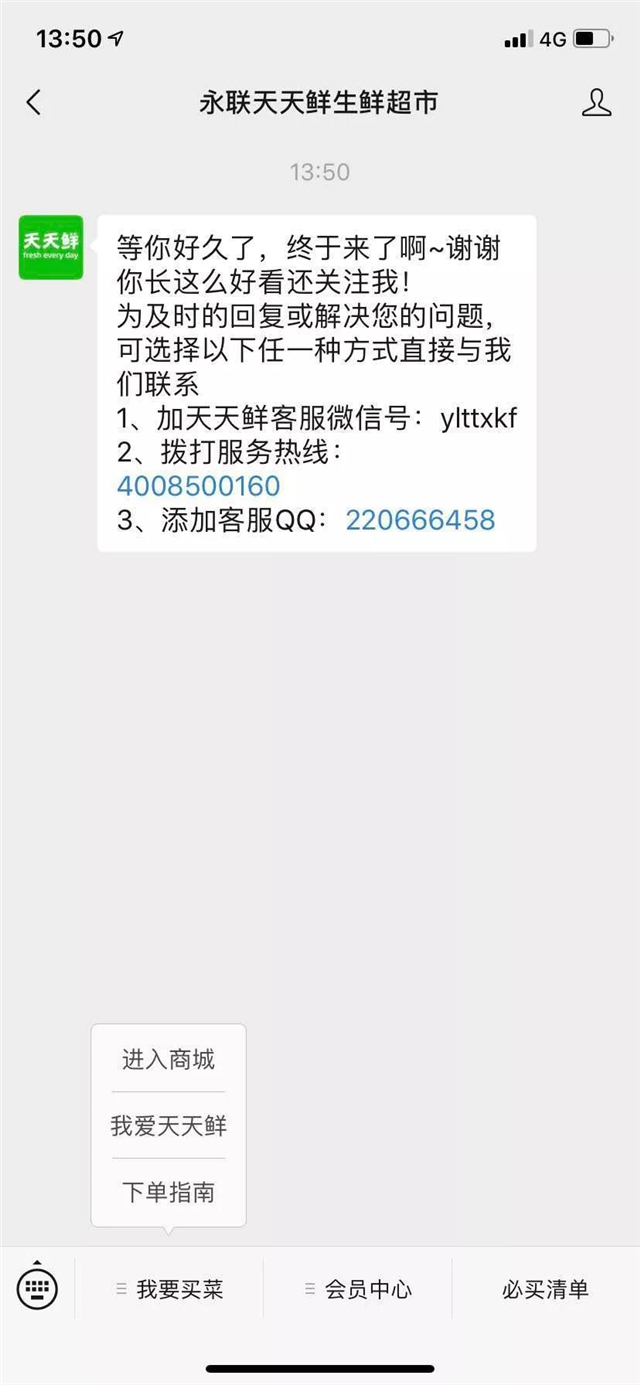
Task: Go back using the top-left arrow
Action: pos(34,102)
